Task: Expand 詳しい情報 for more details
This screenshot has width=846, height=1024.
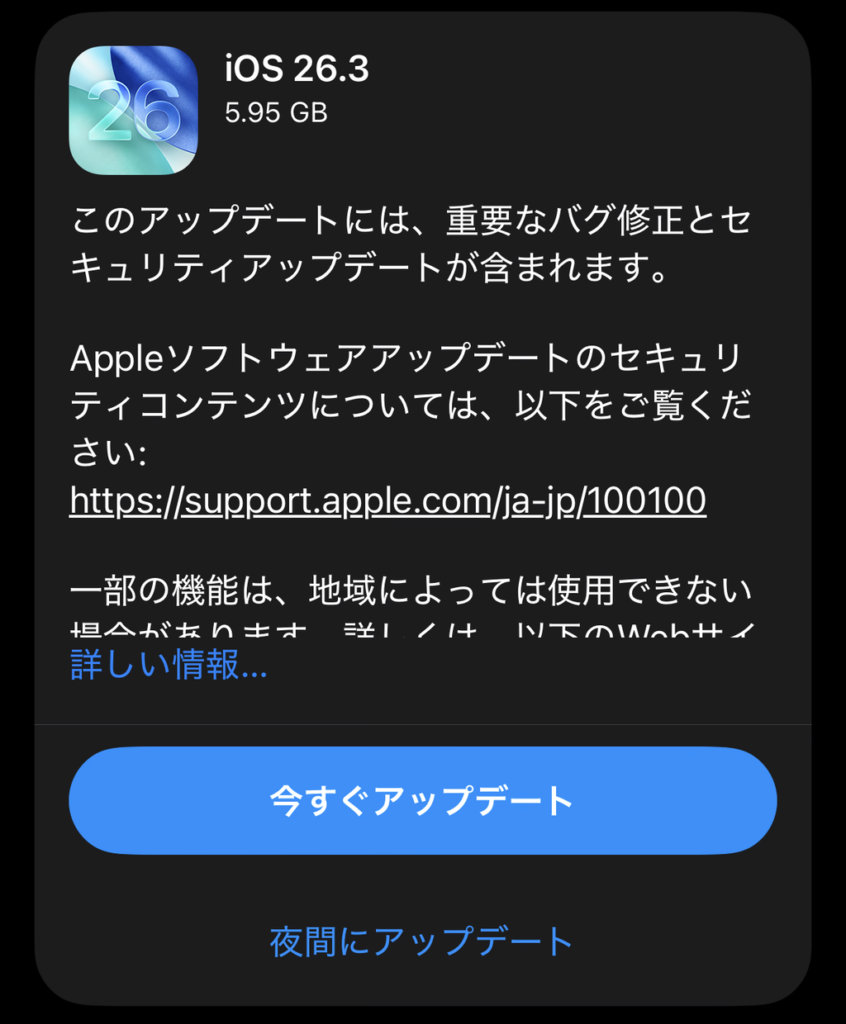Action: [168, 664]
